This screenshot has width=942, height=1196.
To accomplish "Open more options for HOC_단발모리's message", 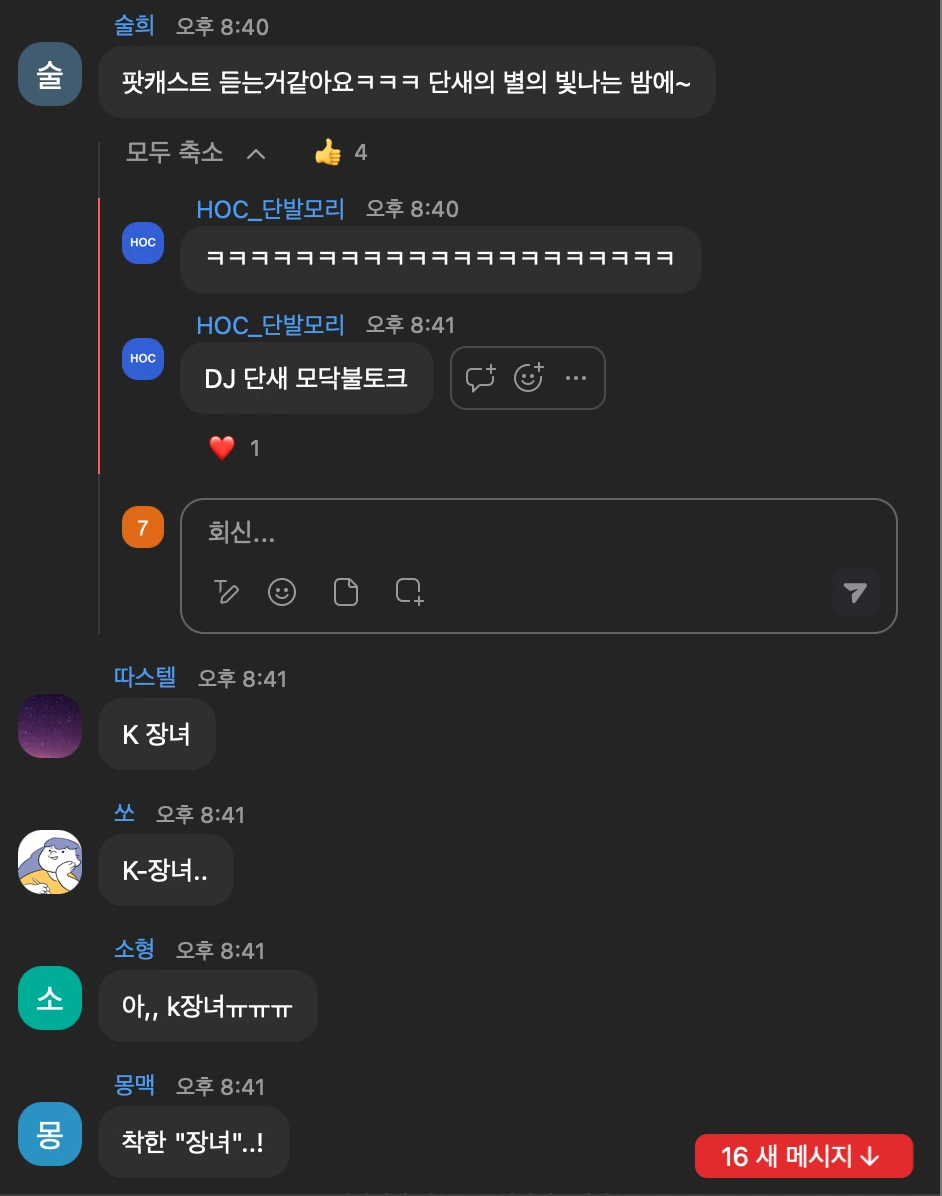I will click(x=575, y=378).
